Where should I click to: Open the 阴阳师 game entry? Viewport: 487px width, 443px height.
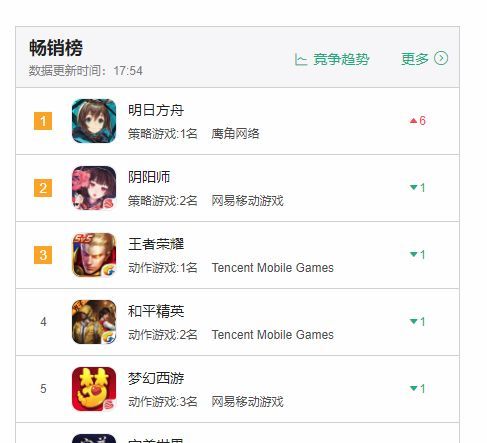[x=237, y=188]
